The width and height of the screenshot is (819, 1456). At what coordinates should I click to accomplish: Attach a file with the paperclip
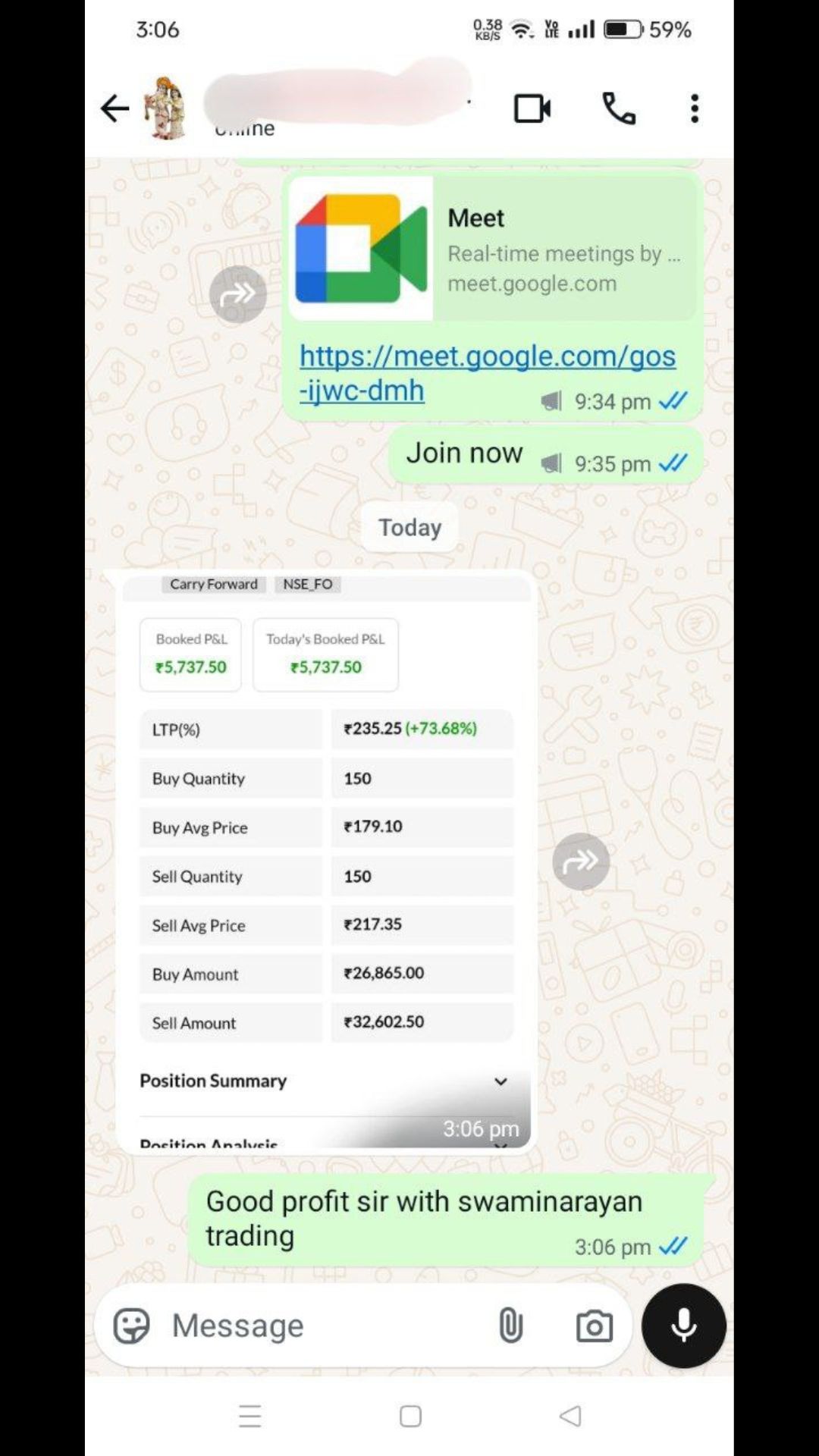tap(511, 1326)
